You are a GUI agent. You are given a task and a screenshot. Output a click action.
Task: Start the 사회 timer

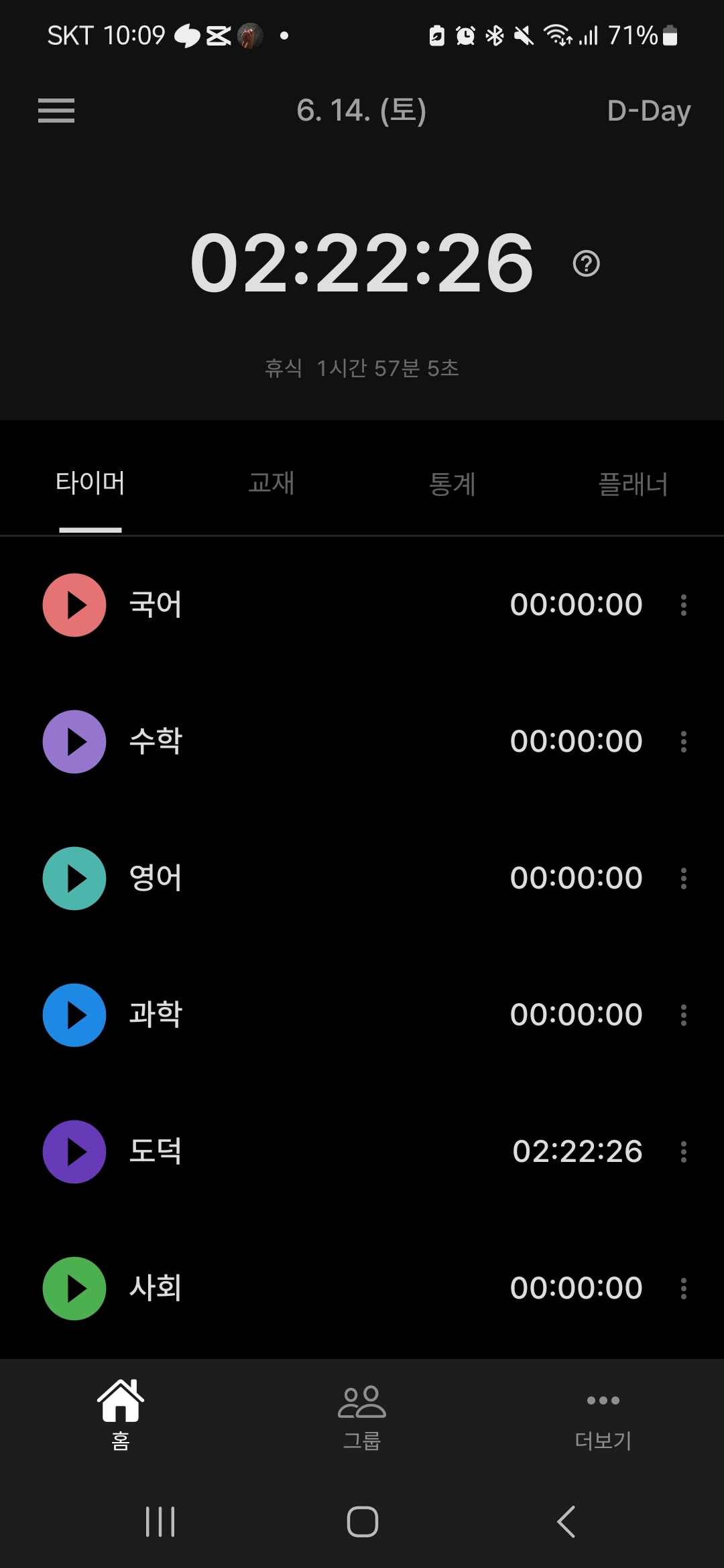pos(74,1289)
